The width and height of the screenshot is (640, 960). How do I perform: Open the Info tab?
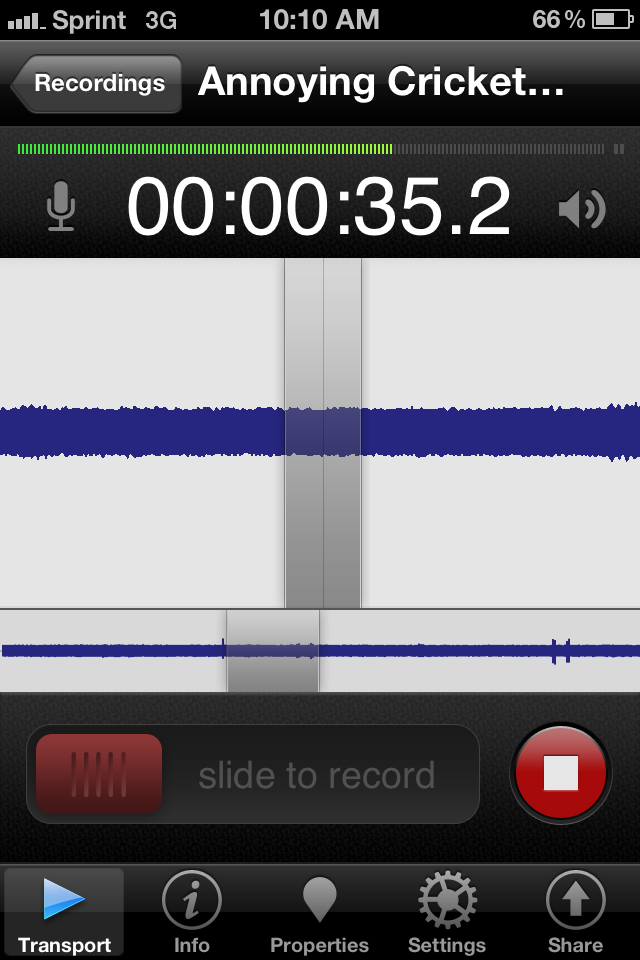(191, 913)
